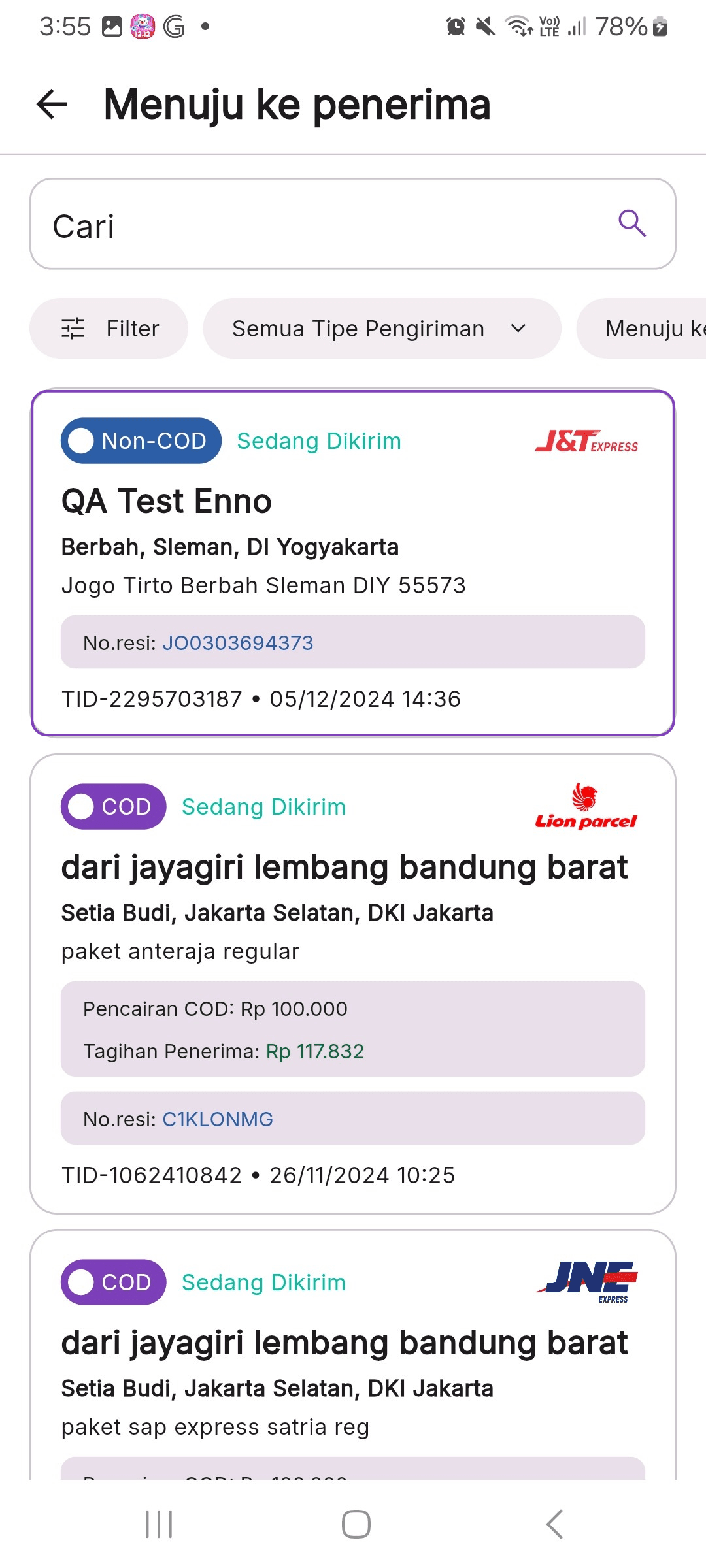The image size is (706, 1568).
Task: Tap the JNE Express courier logo
Action: click(x=588, y=1281)
